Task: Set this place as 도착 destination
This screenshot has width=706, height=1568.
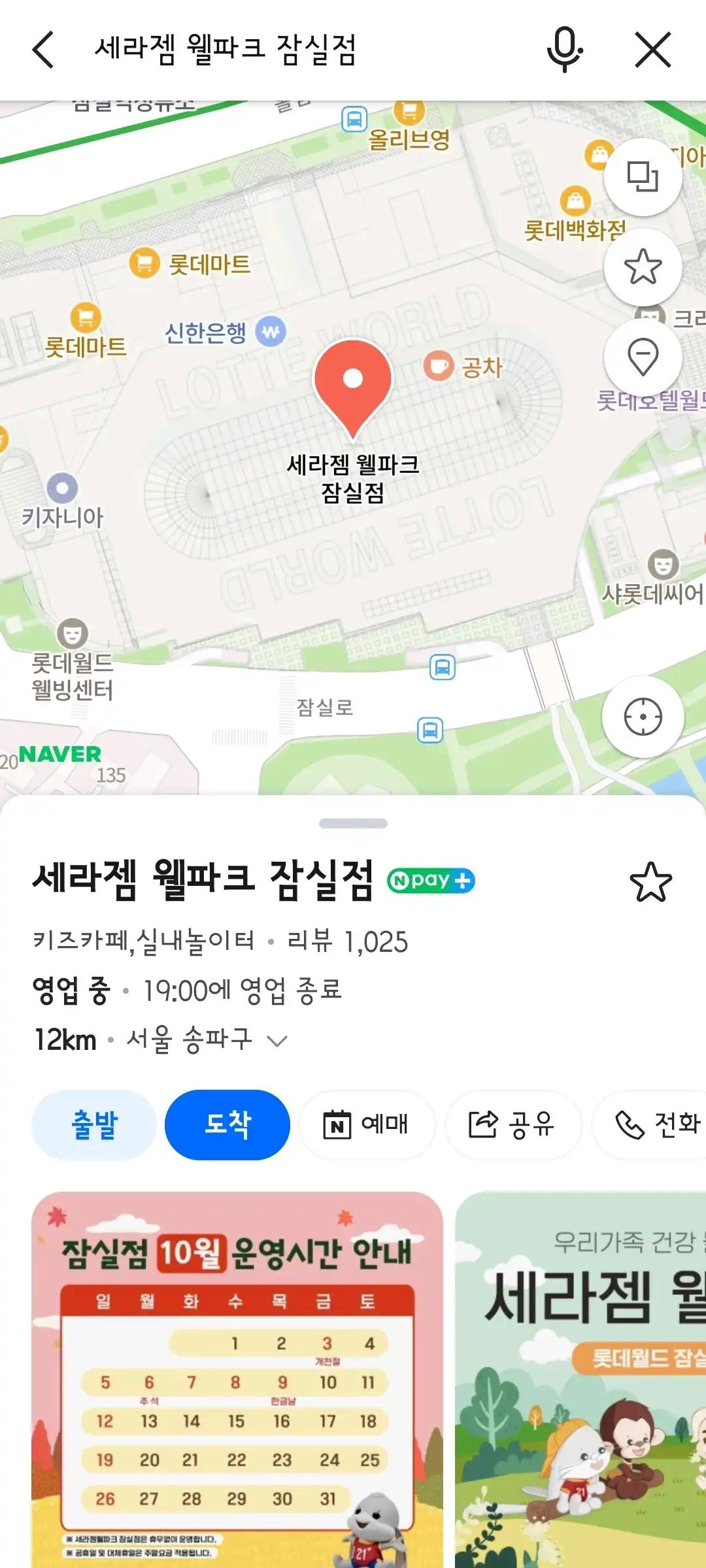Action: tap(227, 1124)
